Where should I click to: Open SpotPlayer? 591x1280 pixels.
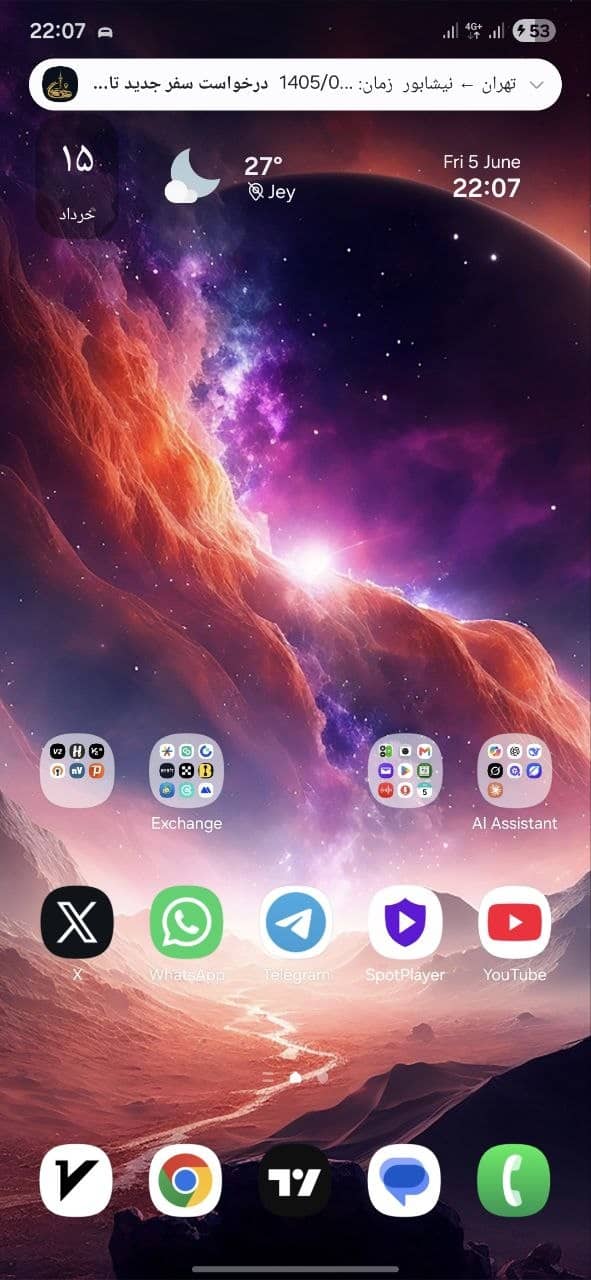[x=405, y=922]
